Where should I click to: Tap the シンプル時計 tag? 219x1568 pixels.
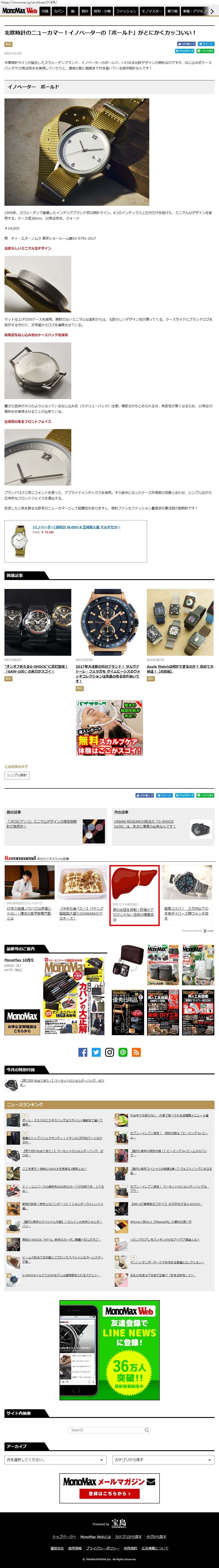pyautogui.click(x=17, y=776)
